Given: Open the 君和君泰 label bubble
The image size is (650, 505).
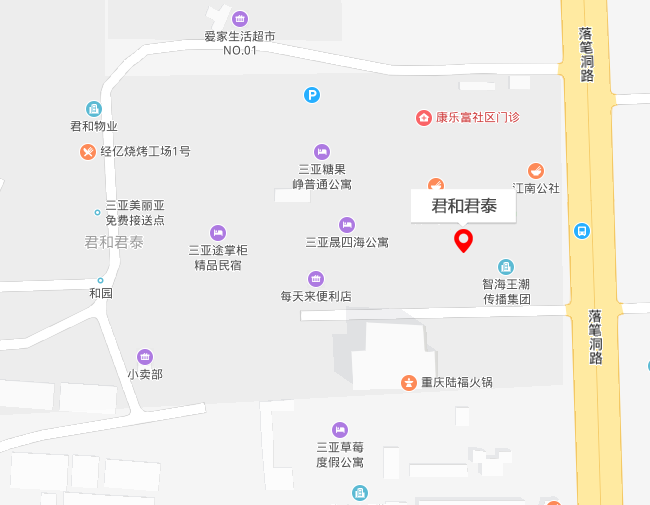Looking at the screenshot, I should (463, 206).
